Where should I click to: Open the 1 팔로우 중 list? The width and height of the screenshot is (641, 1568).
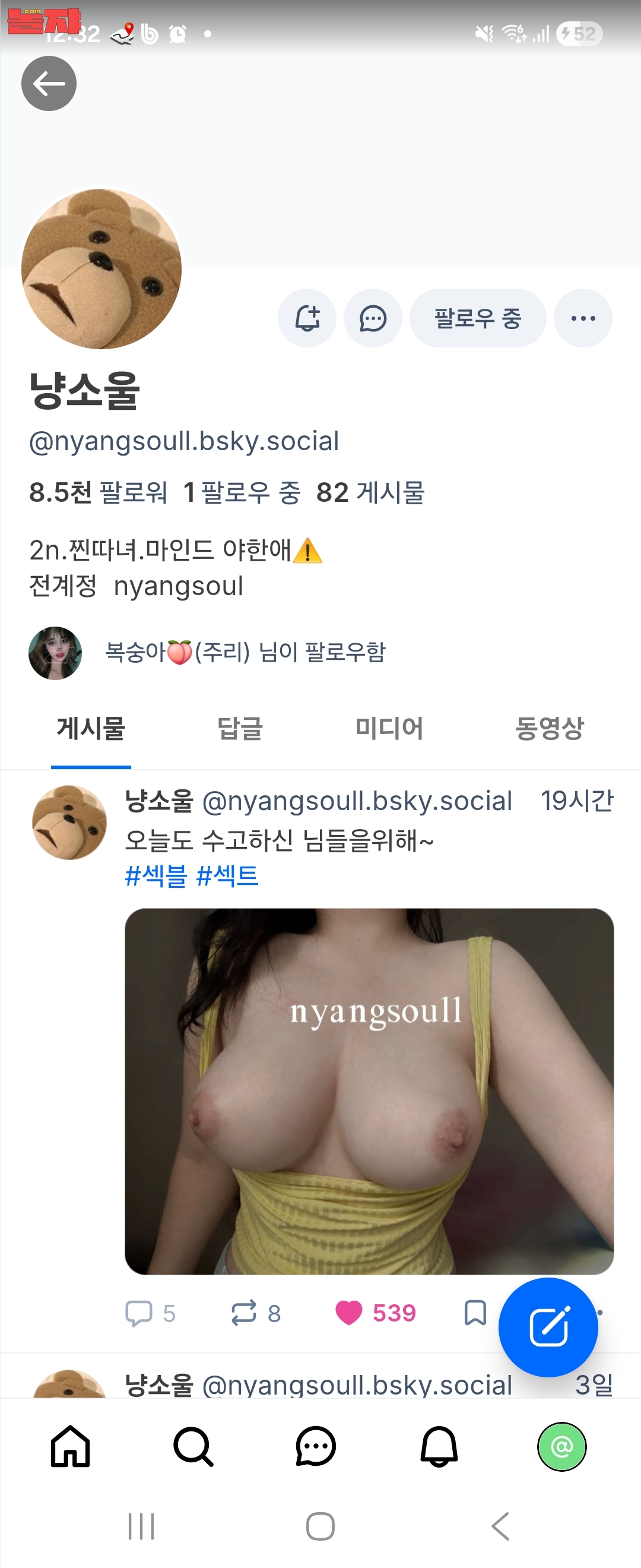pyautogui.click(x=242, y=492)
